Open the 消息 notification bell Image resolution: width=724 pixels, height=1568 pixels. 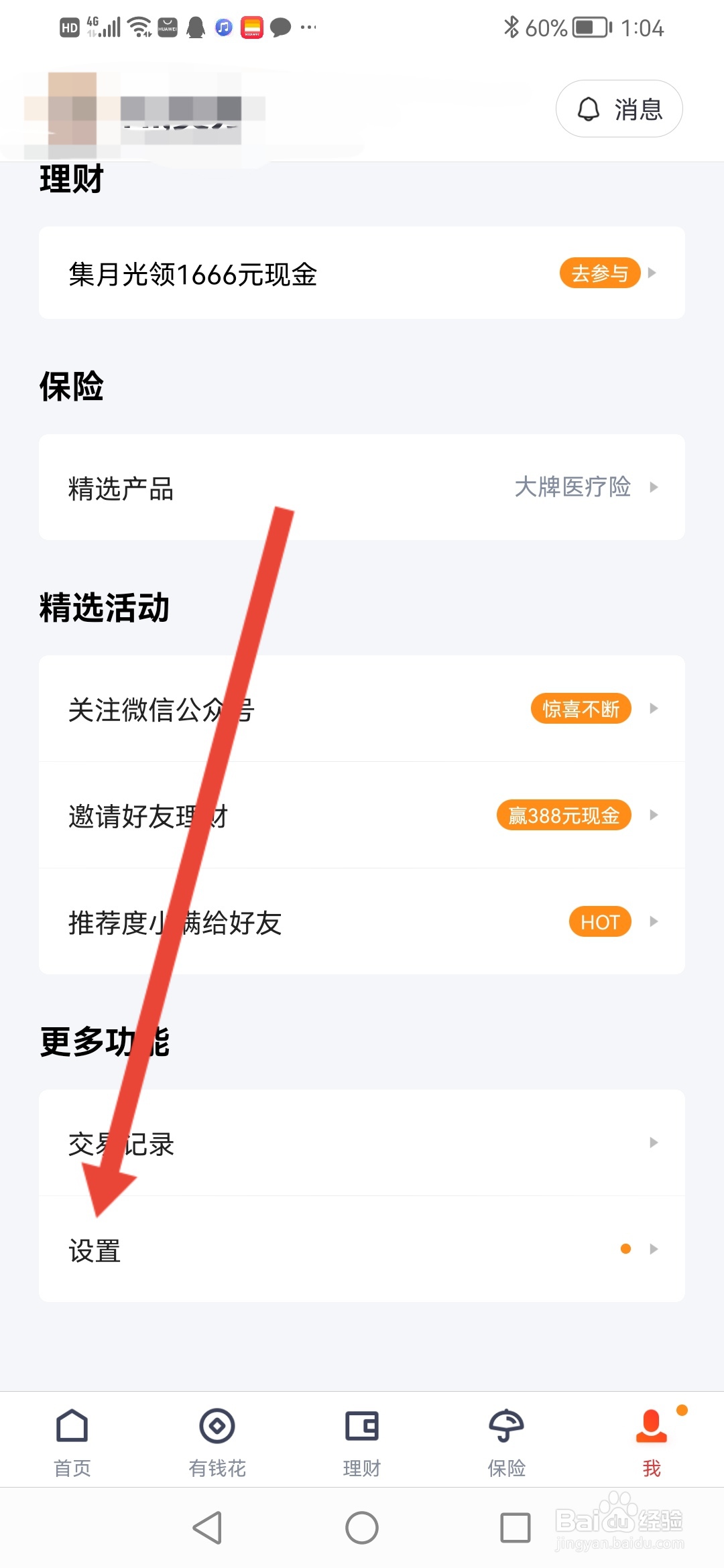pos(617,108)
